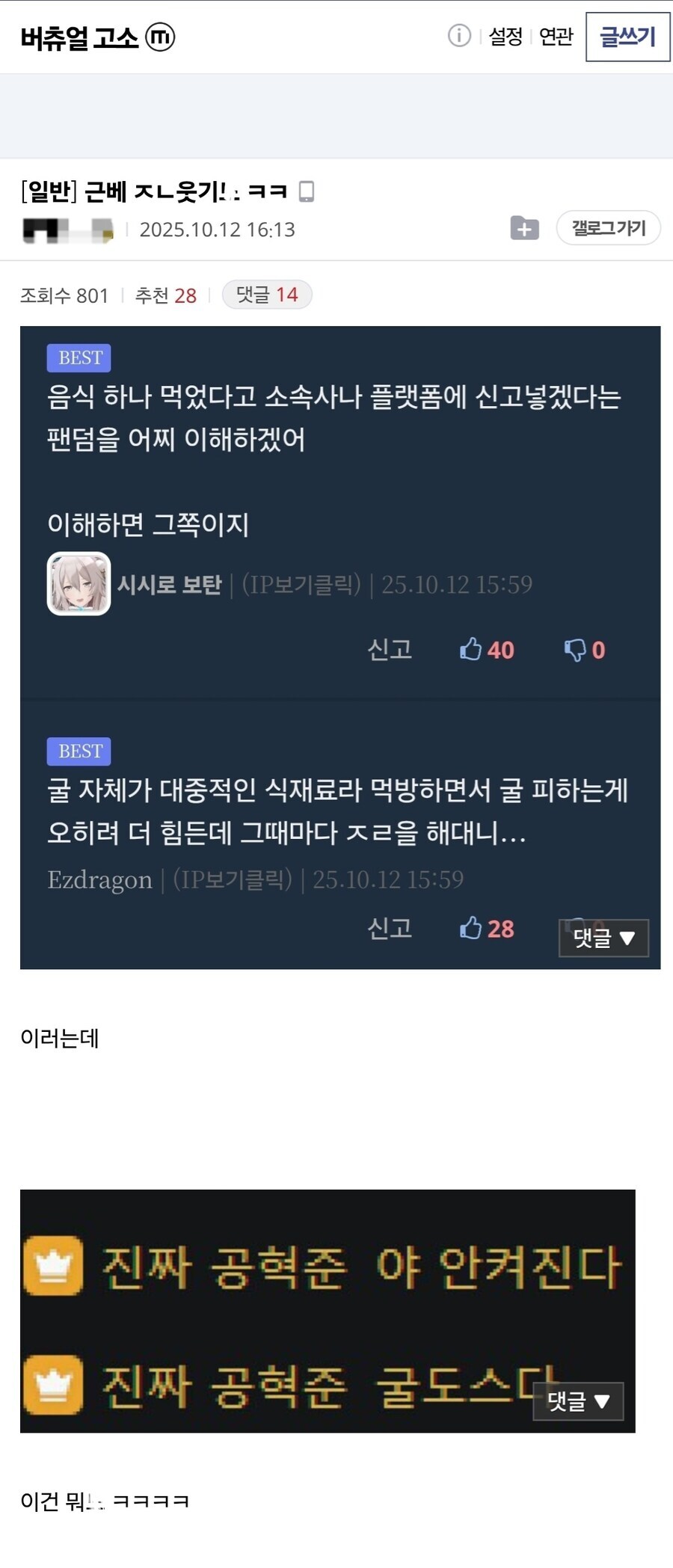Screen dimensions: 673x1568
Task: Write a new post with 글쓰기
Action: tap(627, 37)
